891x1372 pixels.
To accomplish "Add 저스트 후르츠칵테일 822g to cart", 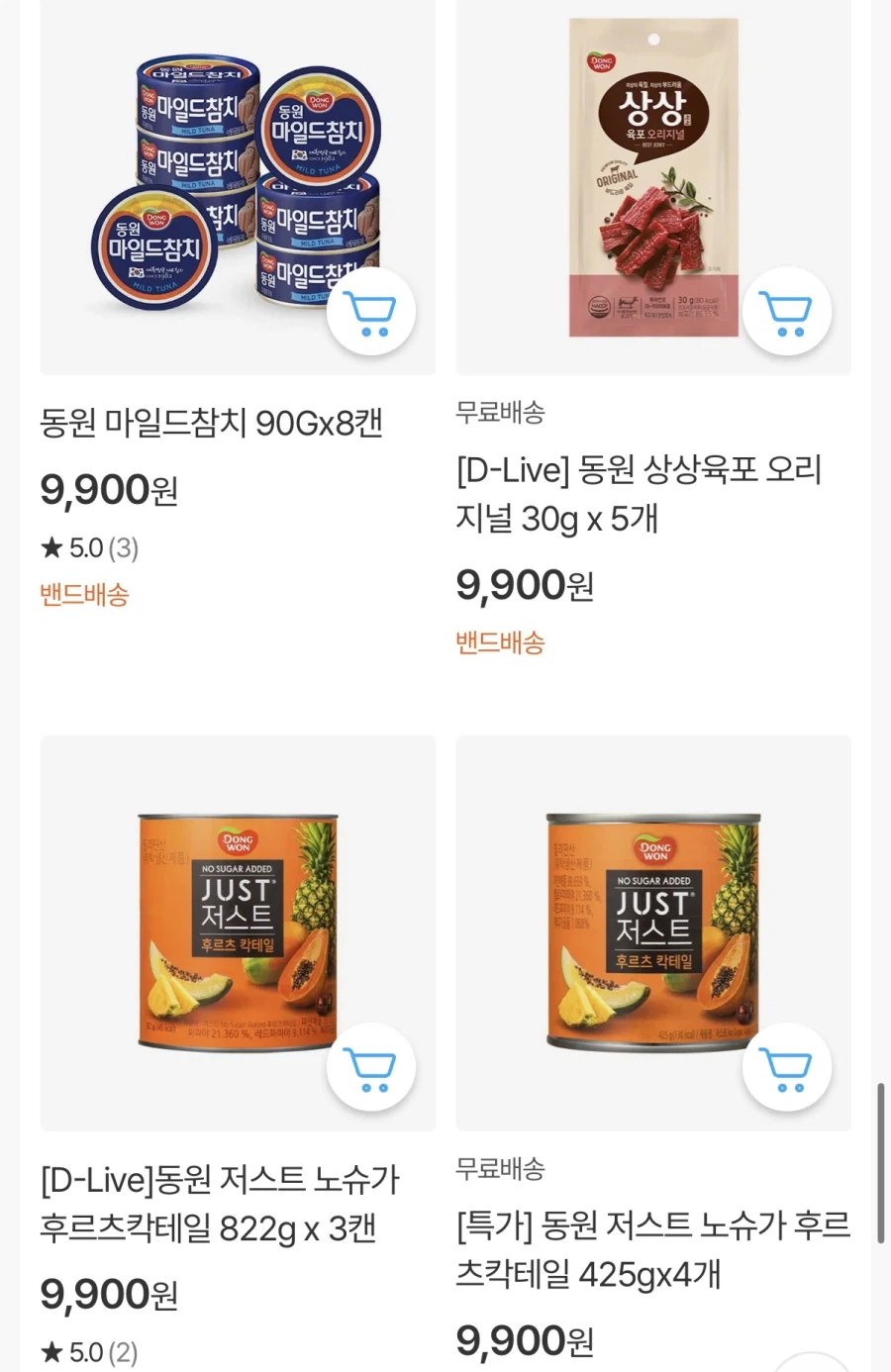I will coord(371,1067).
